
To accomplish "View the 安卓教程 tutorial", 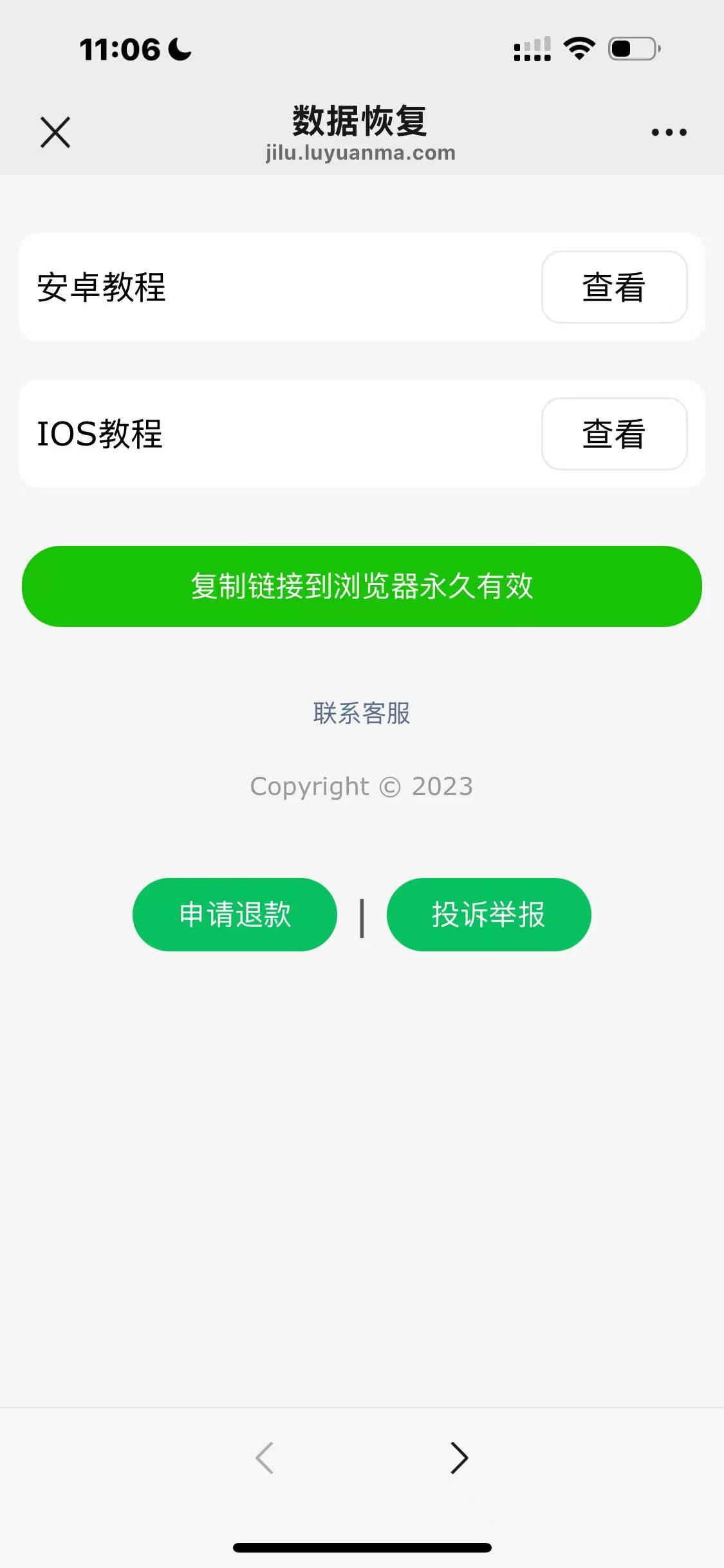I will click(614, 287).
